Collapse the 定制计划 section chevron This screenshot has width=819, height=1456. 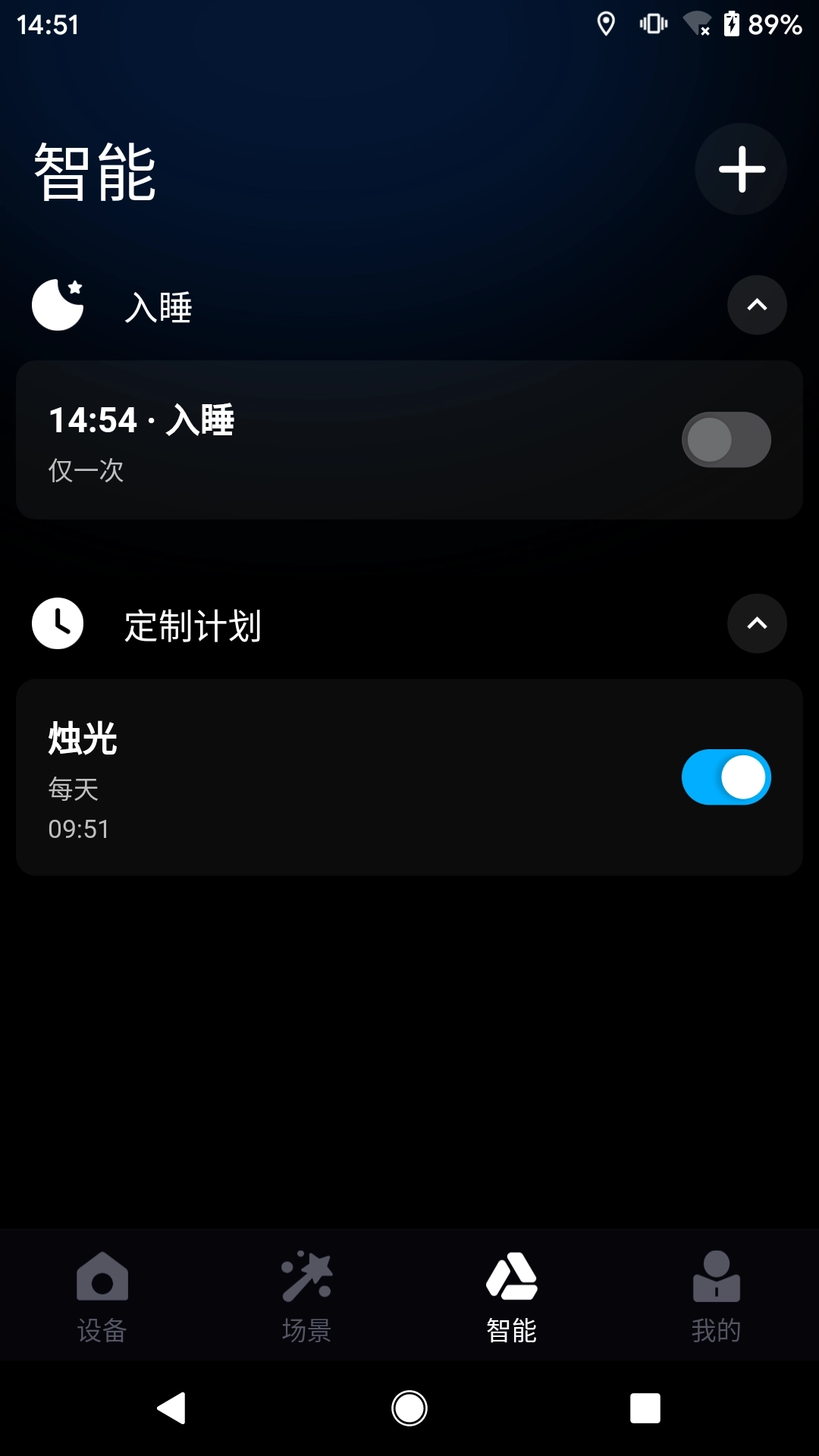pos(756,624)
